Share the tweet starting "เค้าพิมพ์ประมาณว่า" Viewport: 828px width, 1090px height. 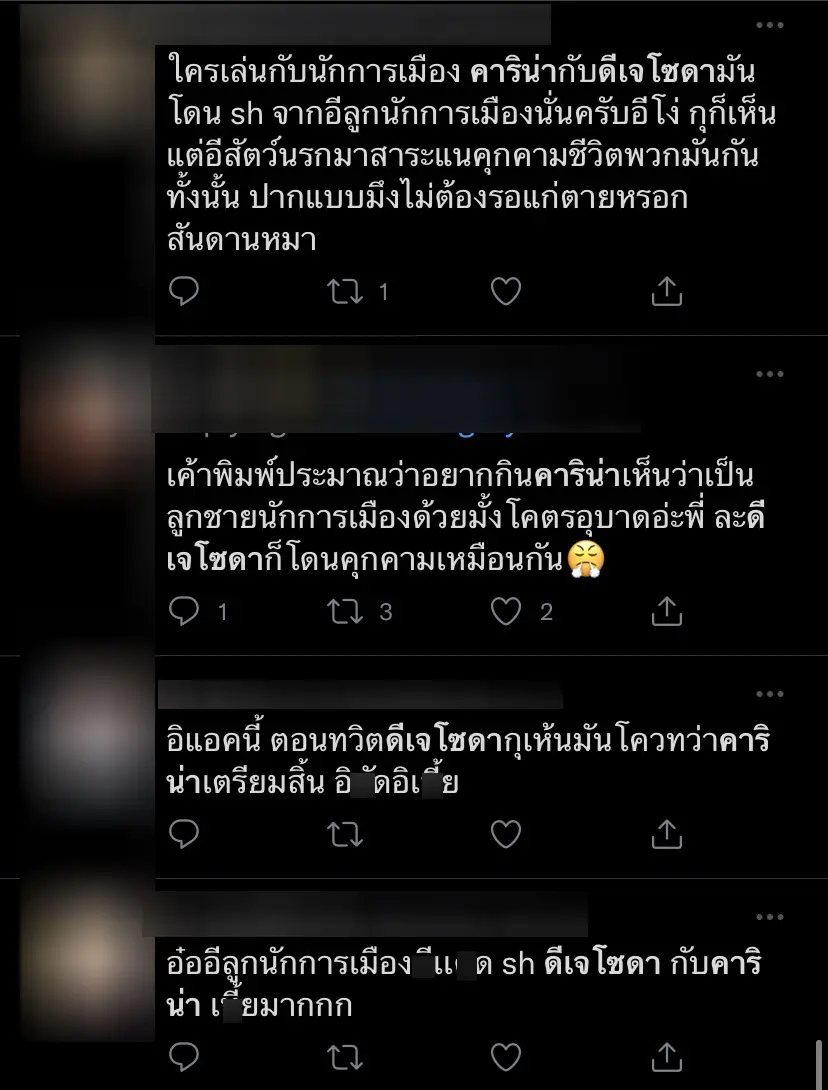[667, 611]
